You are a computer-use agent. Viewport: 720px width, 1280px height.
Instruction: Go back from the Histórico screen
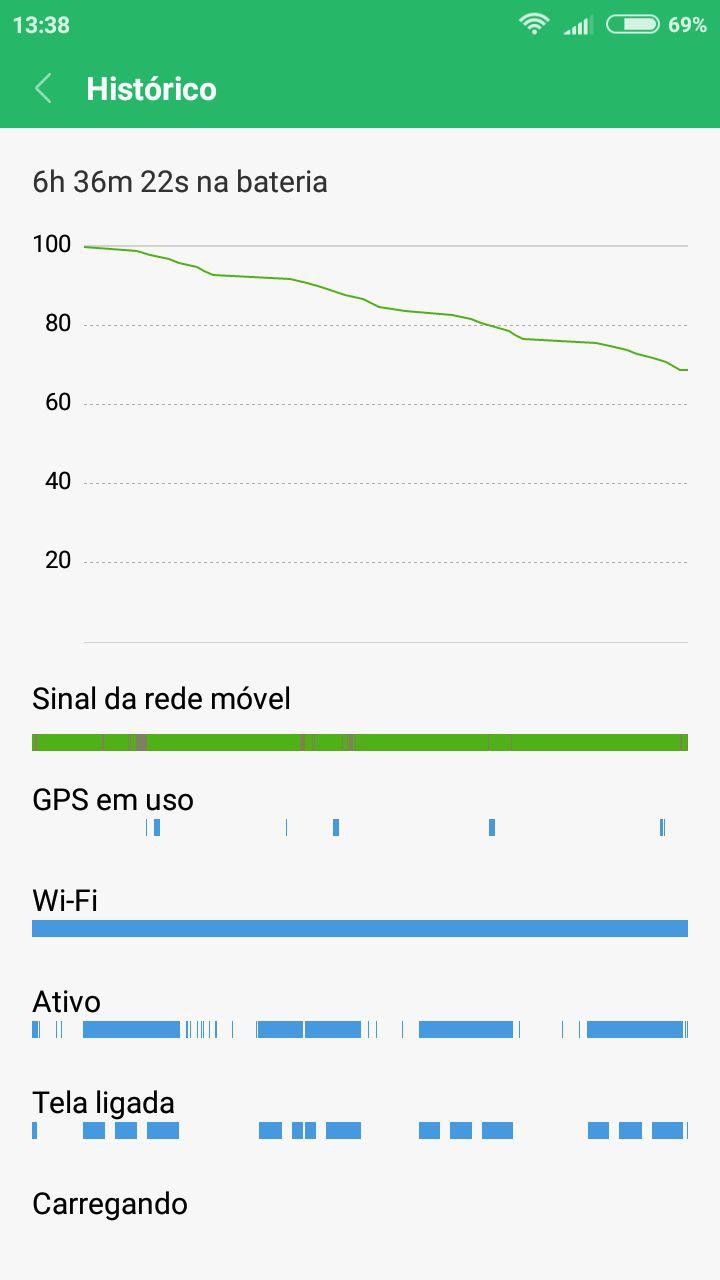[x=43, y=89]
